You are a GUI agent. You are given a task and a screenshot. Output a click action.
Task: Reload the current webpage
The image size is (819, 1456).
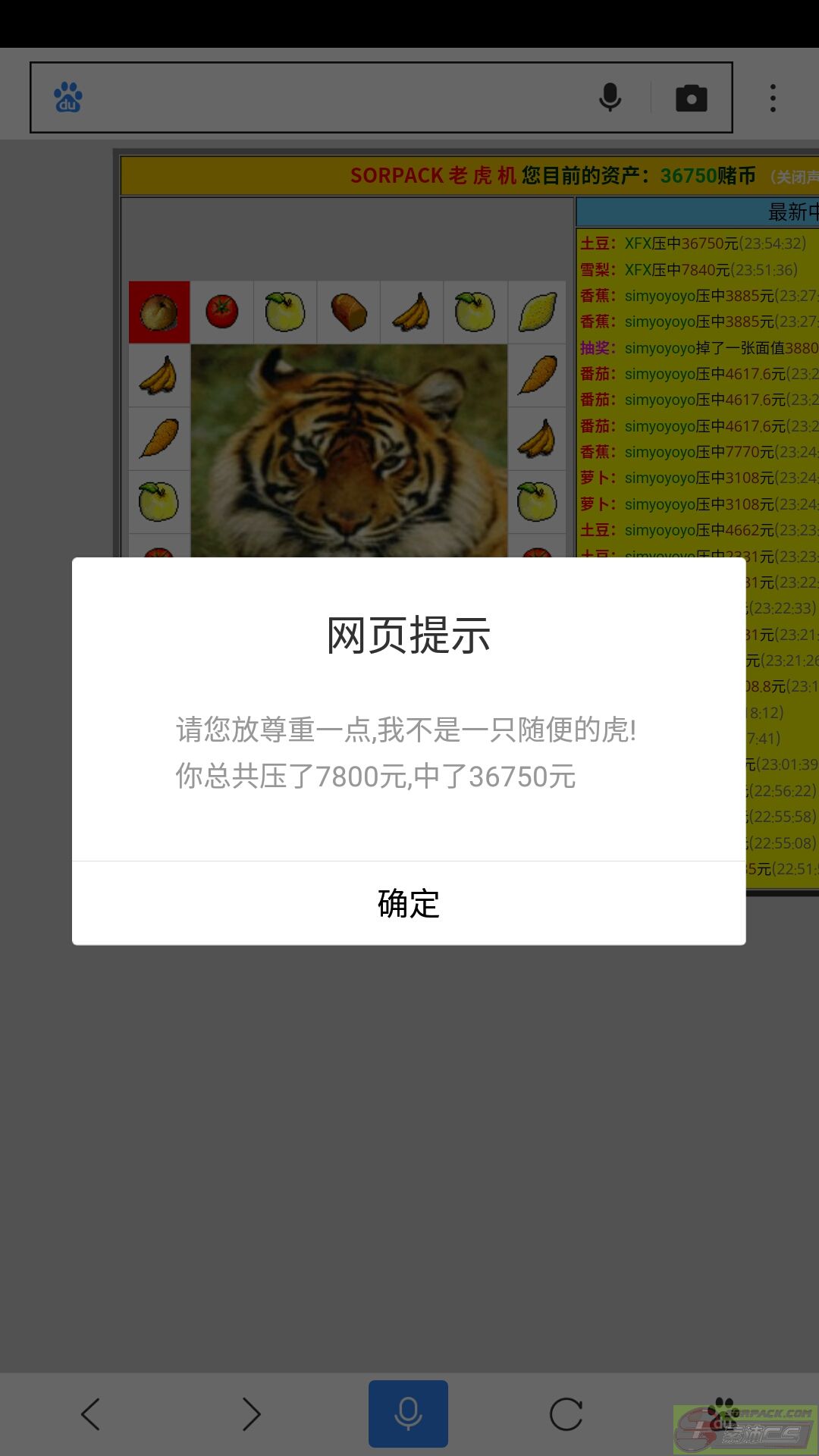[x=566, y=1414]
